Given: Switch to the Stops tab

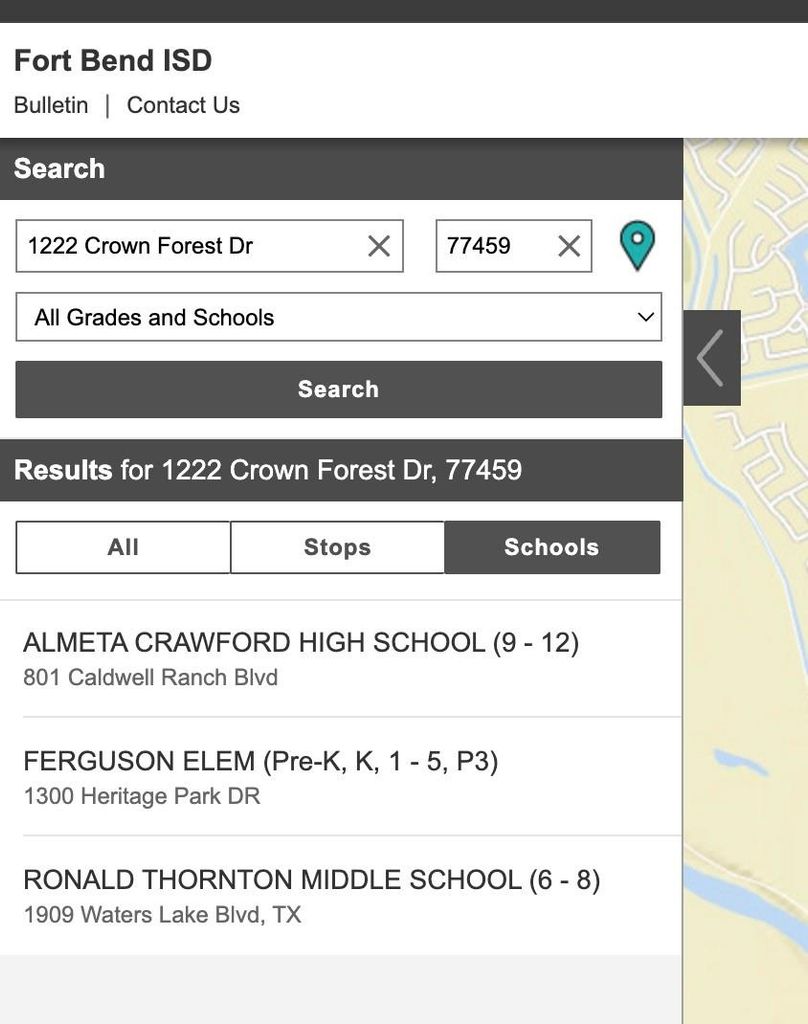Looking at the screenshot, I should [x=337, y=547].
